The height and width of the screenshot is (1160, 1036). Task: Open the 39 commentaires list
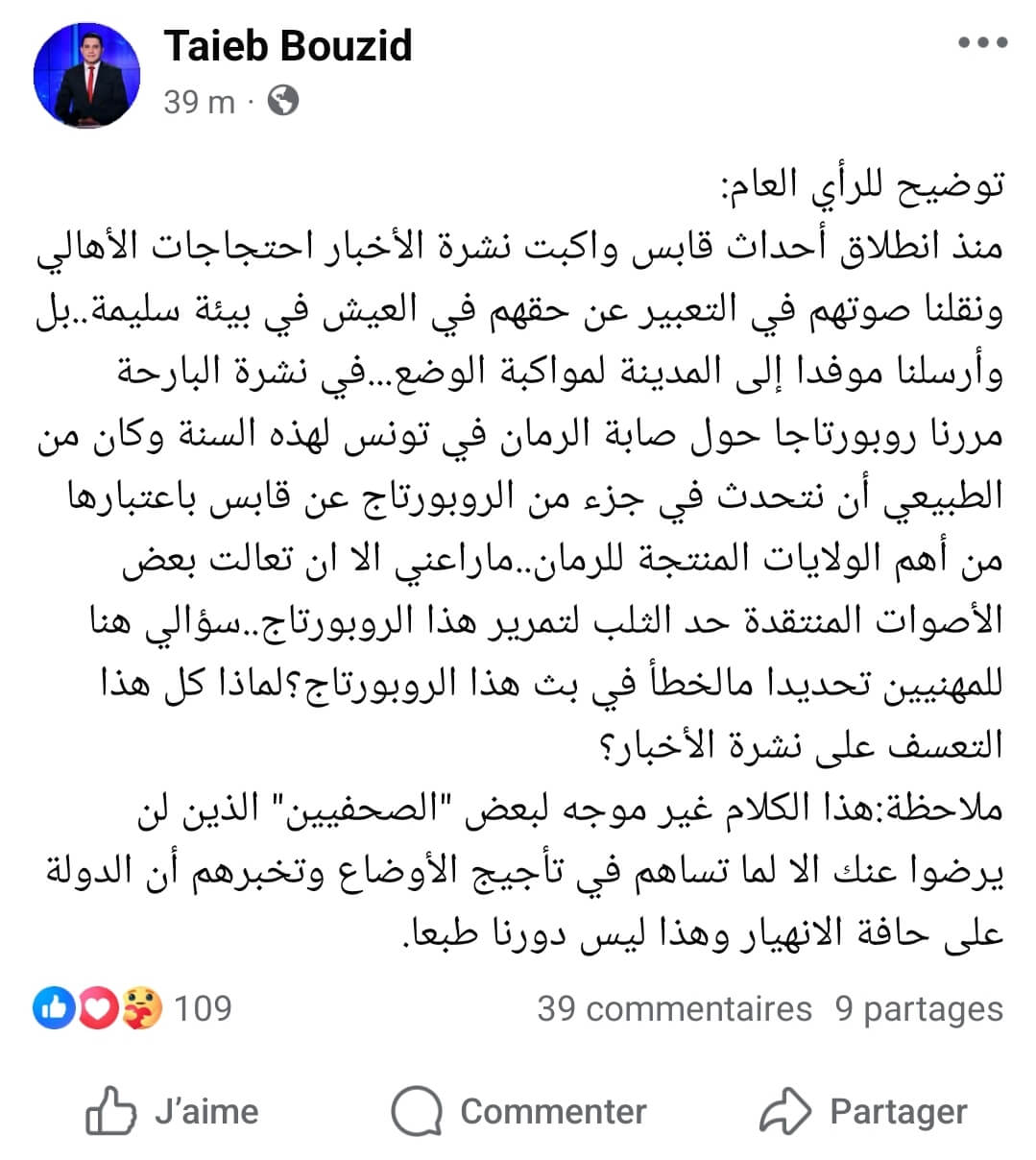[x=674, y=1008]
